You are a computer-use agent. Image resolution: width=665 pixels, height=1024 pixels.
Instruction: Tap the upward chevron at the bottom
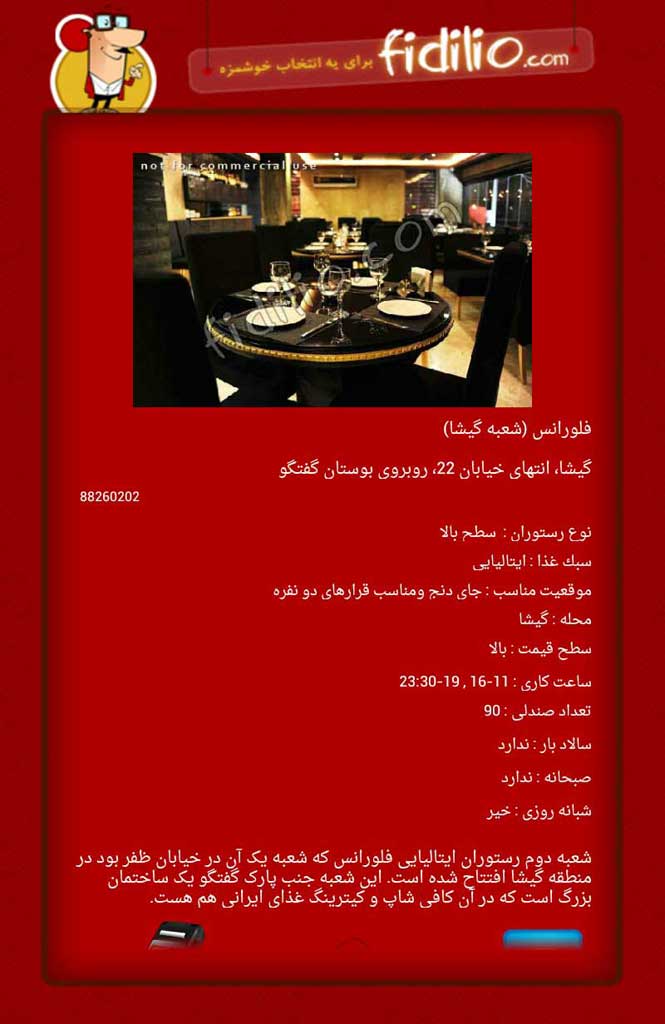click(x=351, y=943)
